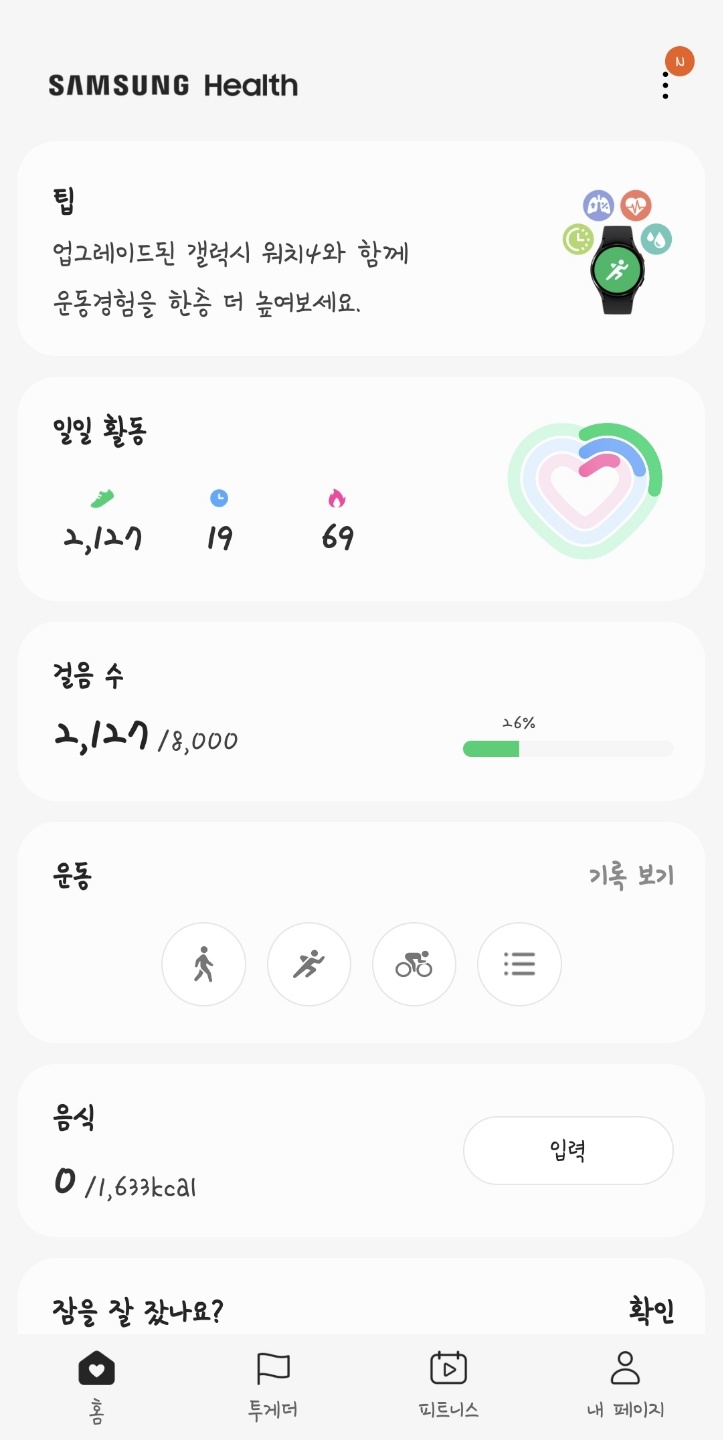Viewport: 723px width, 1440px height.
Task: Start a cycling workout
Action: click(414, 964)
